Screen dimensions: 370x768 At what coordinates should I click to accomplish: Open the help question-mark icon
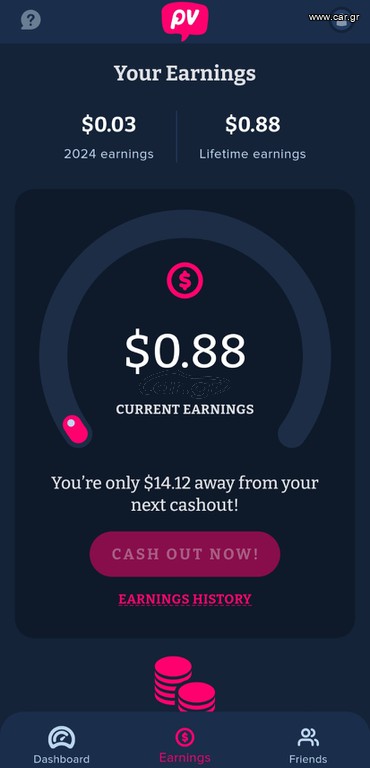[30, 20]
